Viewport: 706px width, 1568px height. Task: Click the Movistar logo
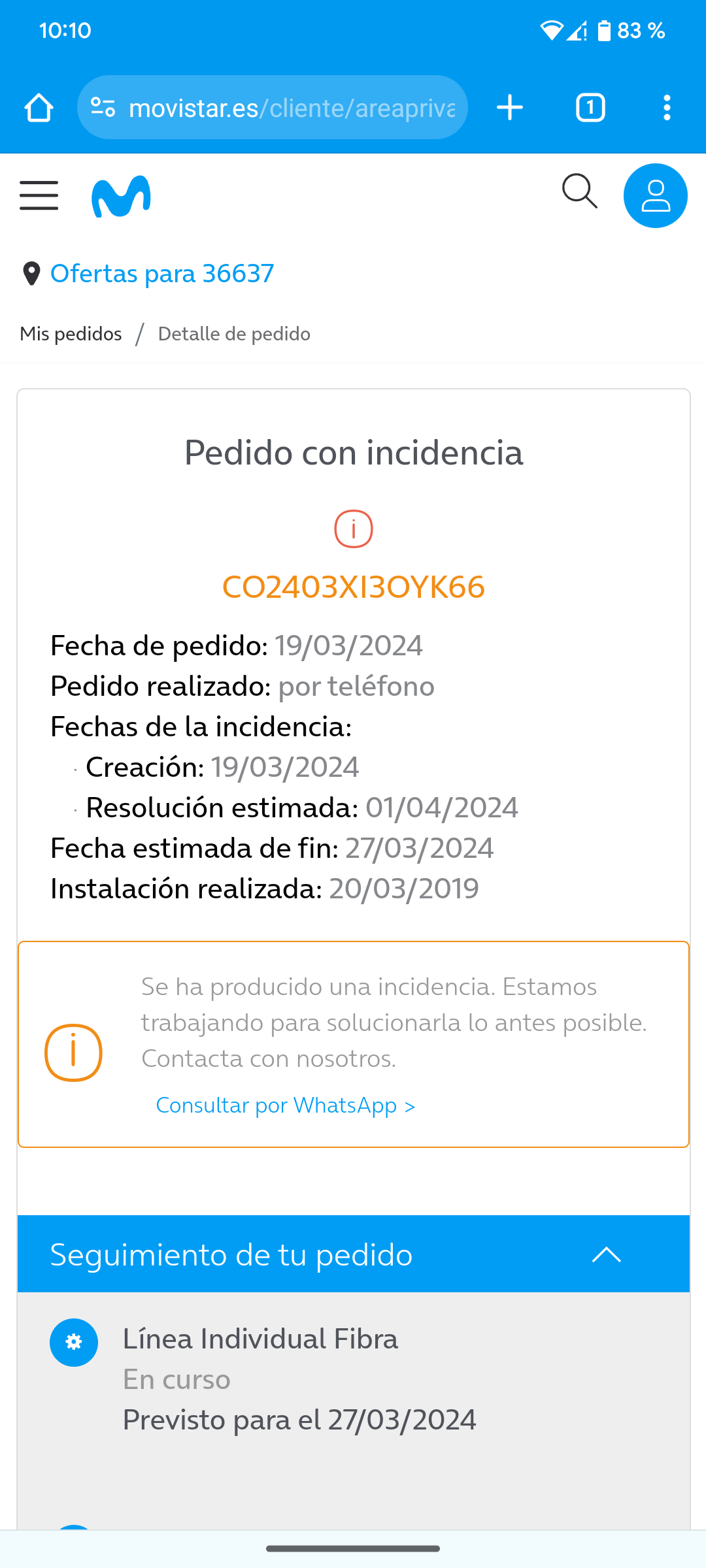123,194
